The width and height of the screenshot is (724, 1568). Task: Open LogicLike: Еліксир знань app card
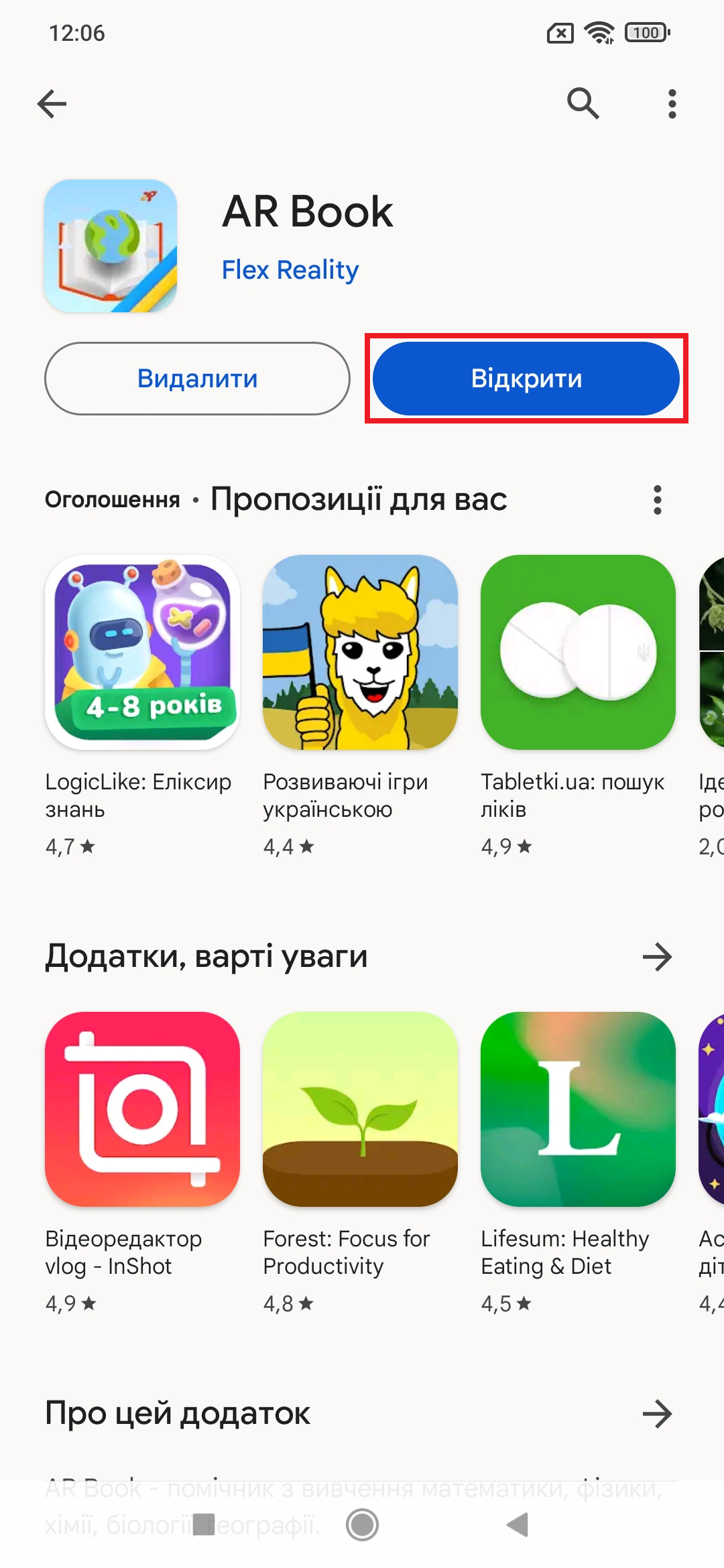142,706
